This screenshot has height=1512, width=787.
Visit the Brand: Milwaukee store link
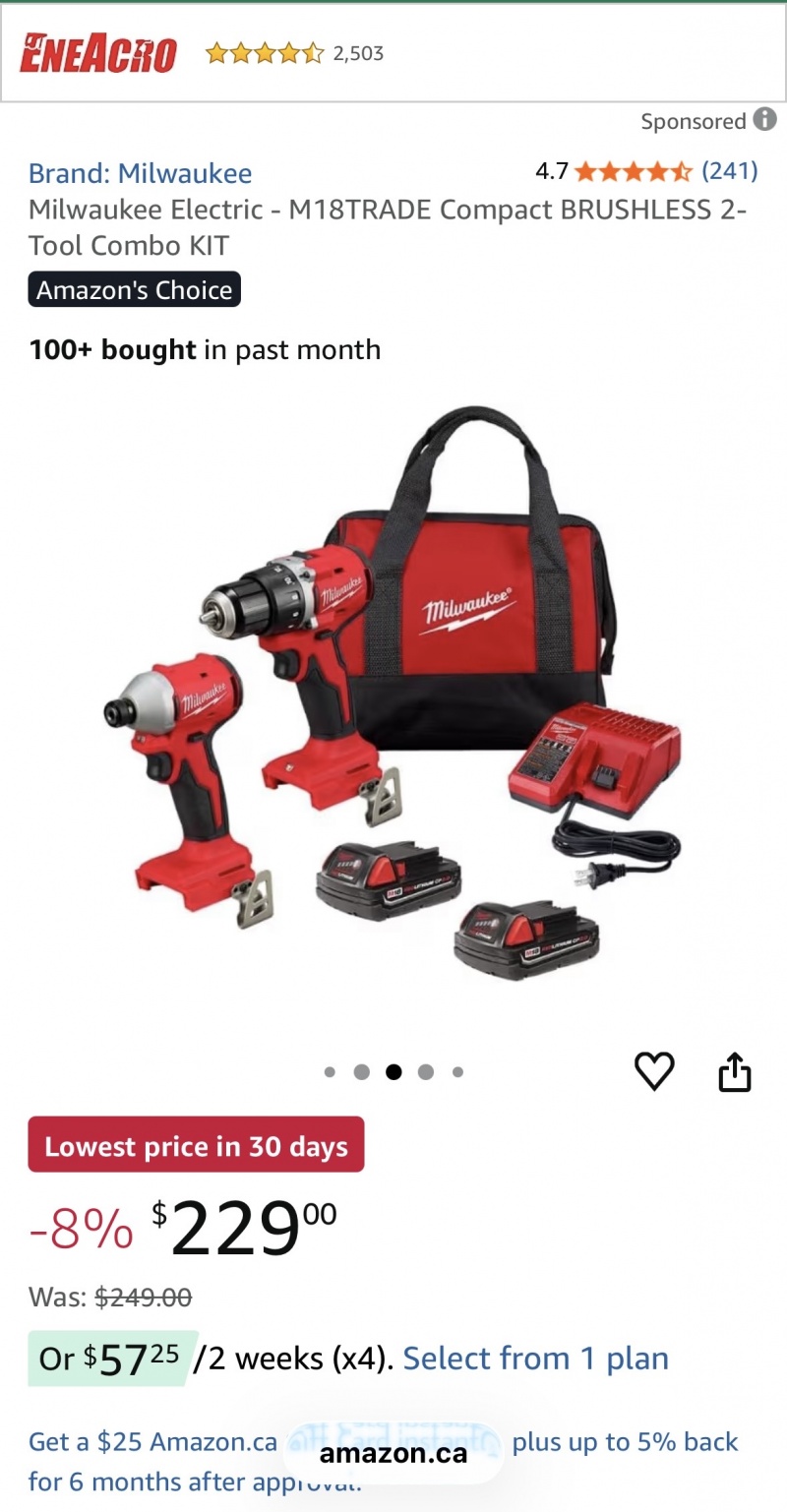[x=140, y=174]
